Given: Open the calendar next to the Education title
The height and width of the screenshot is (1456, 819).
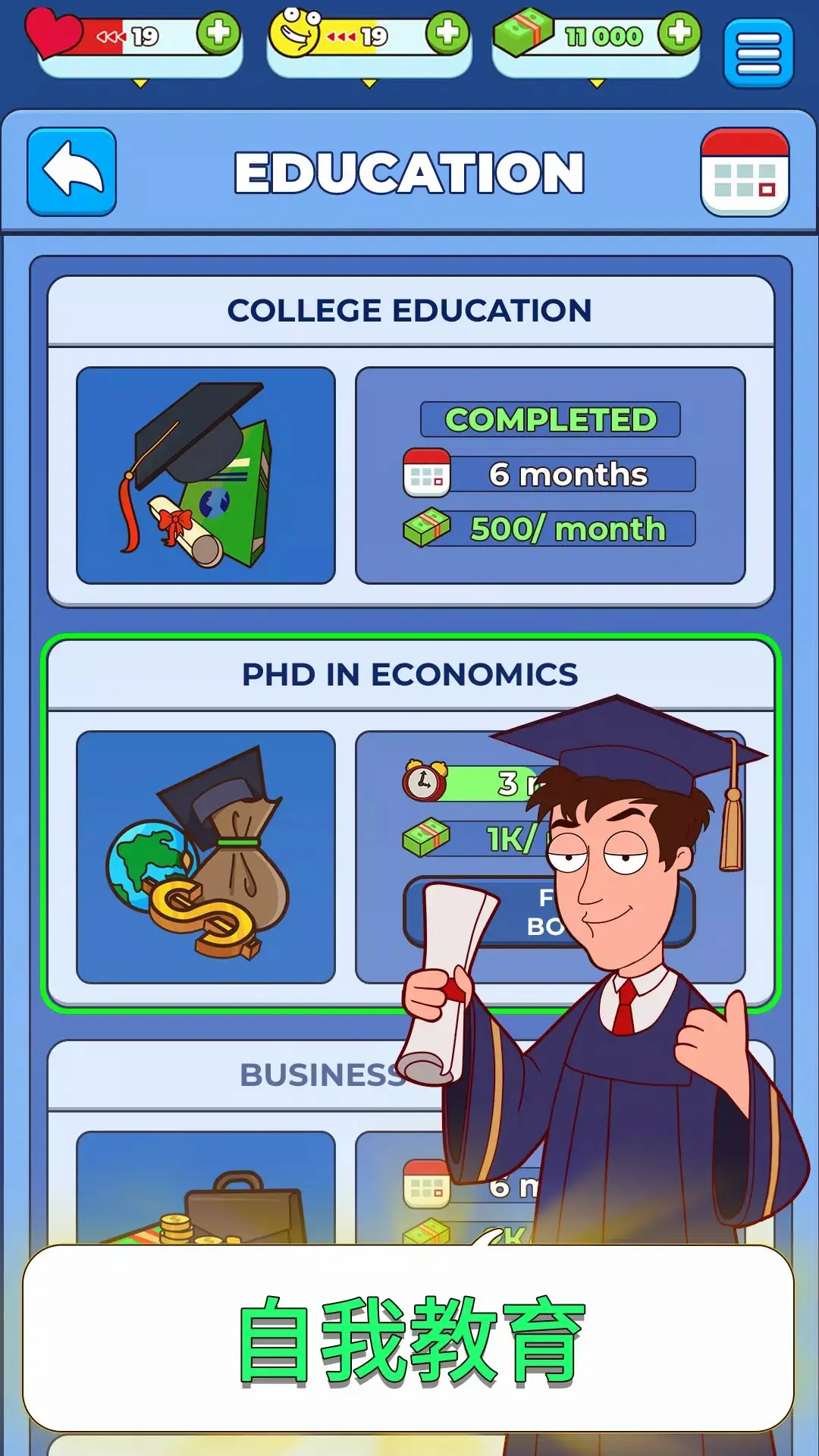Looking at the screenshot, I should pyautogui.click(x=744, y=172).
